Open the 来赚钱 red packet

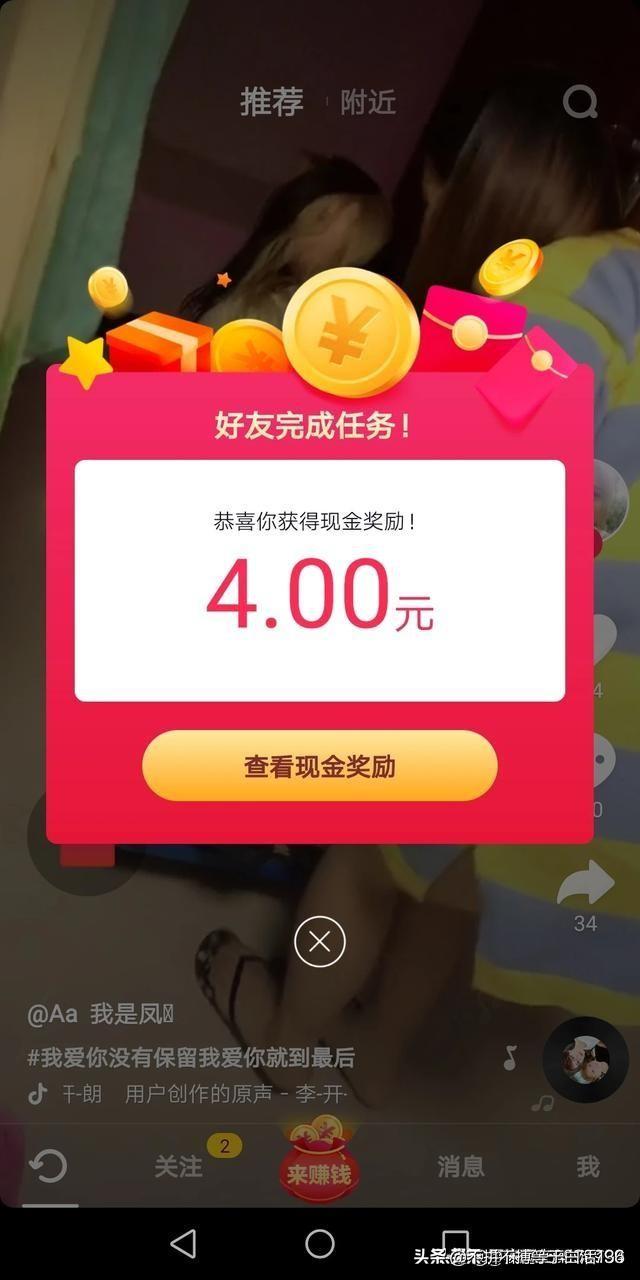point(320,1160)
